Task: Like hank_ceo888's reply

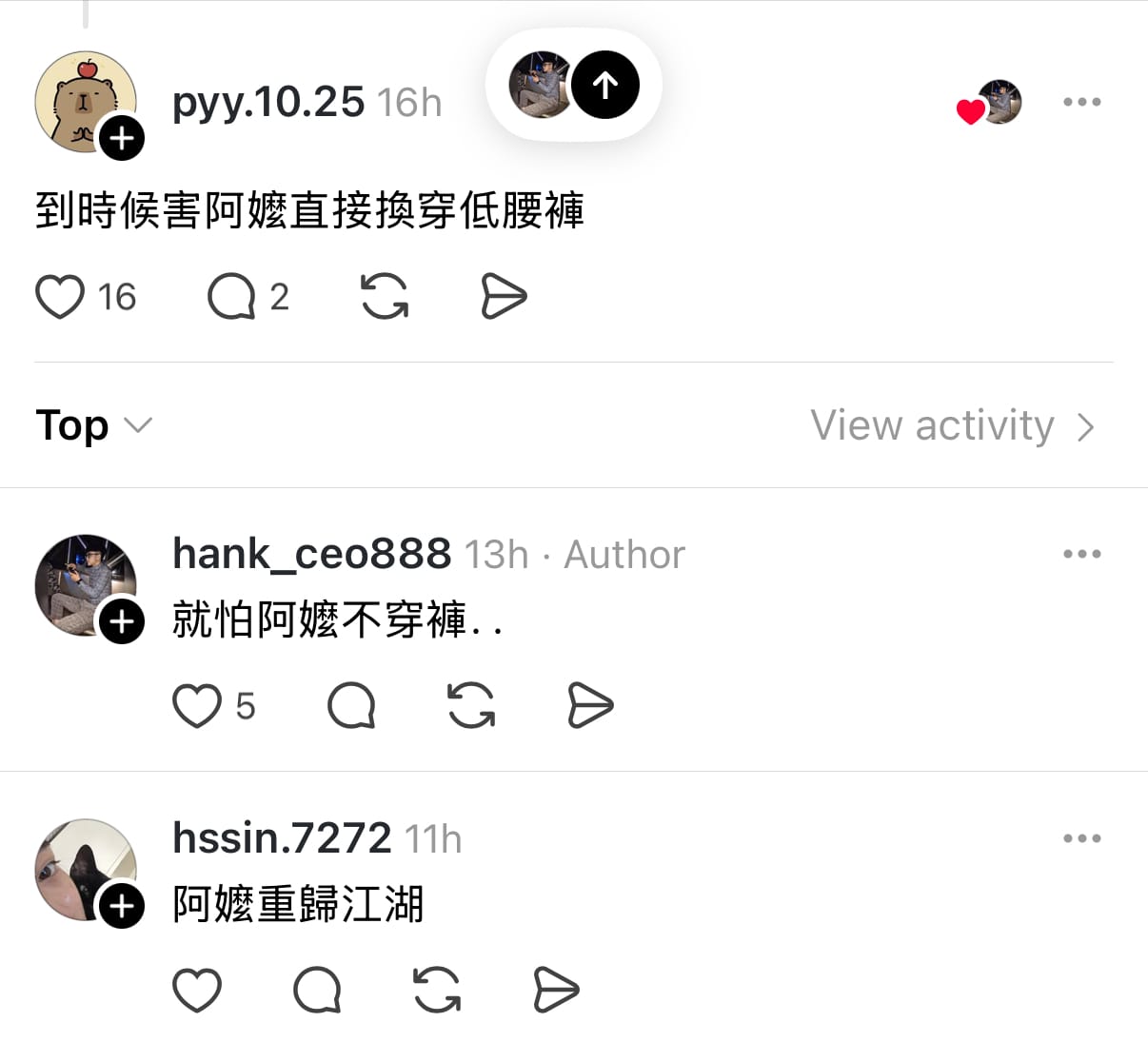Action: click(197, 706)
